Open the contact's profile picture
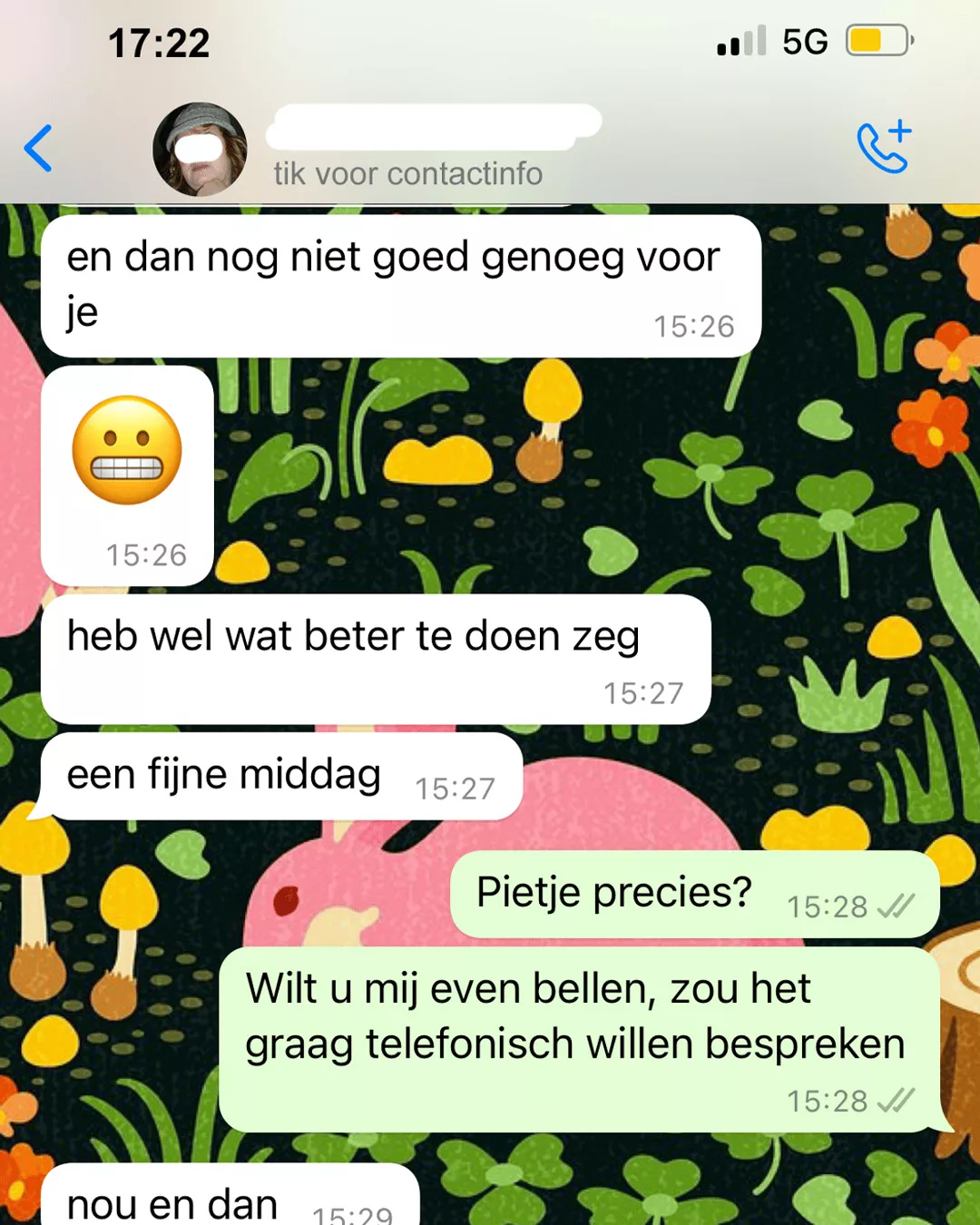Image resolution: width=980 pixels, height=1225 pixels. (x=200, y=149)
